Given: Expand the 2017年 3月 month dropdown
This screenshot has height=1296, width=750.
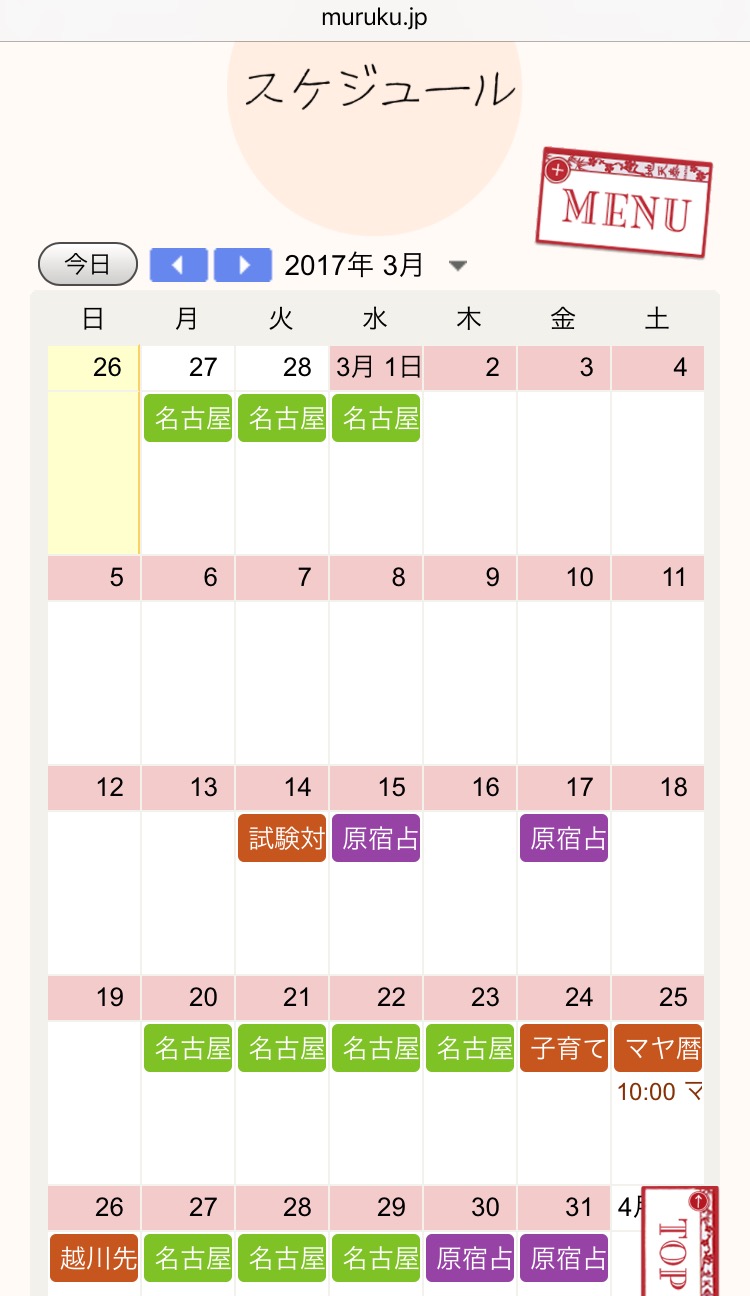Looking at the screenshot, I should coord(457,266).
